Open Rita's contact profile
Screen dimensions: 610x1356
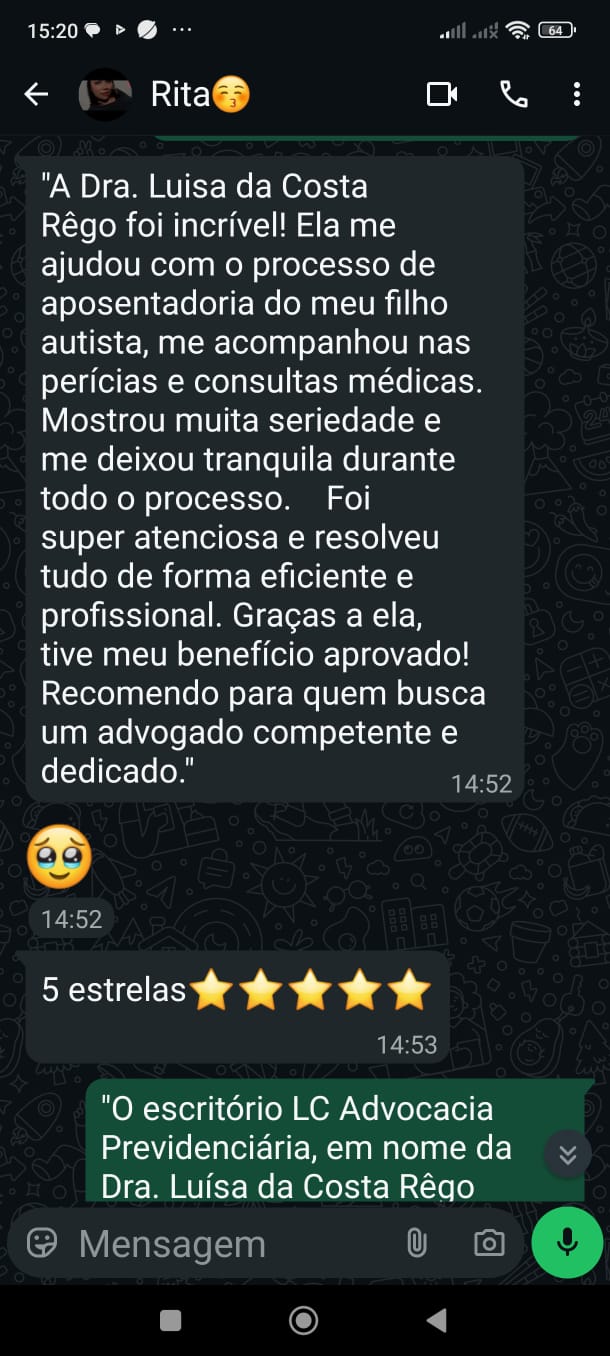tap(180, 94)
